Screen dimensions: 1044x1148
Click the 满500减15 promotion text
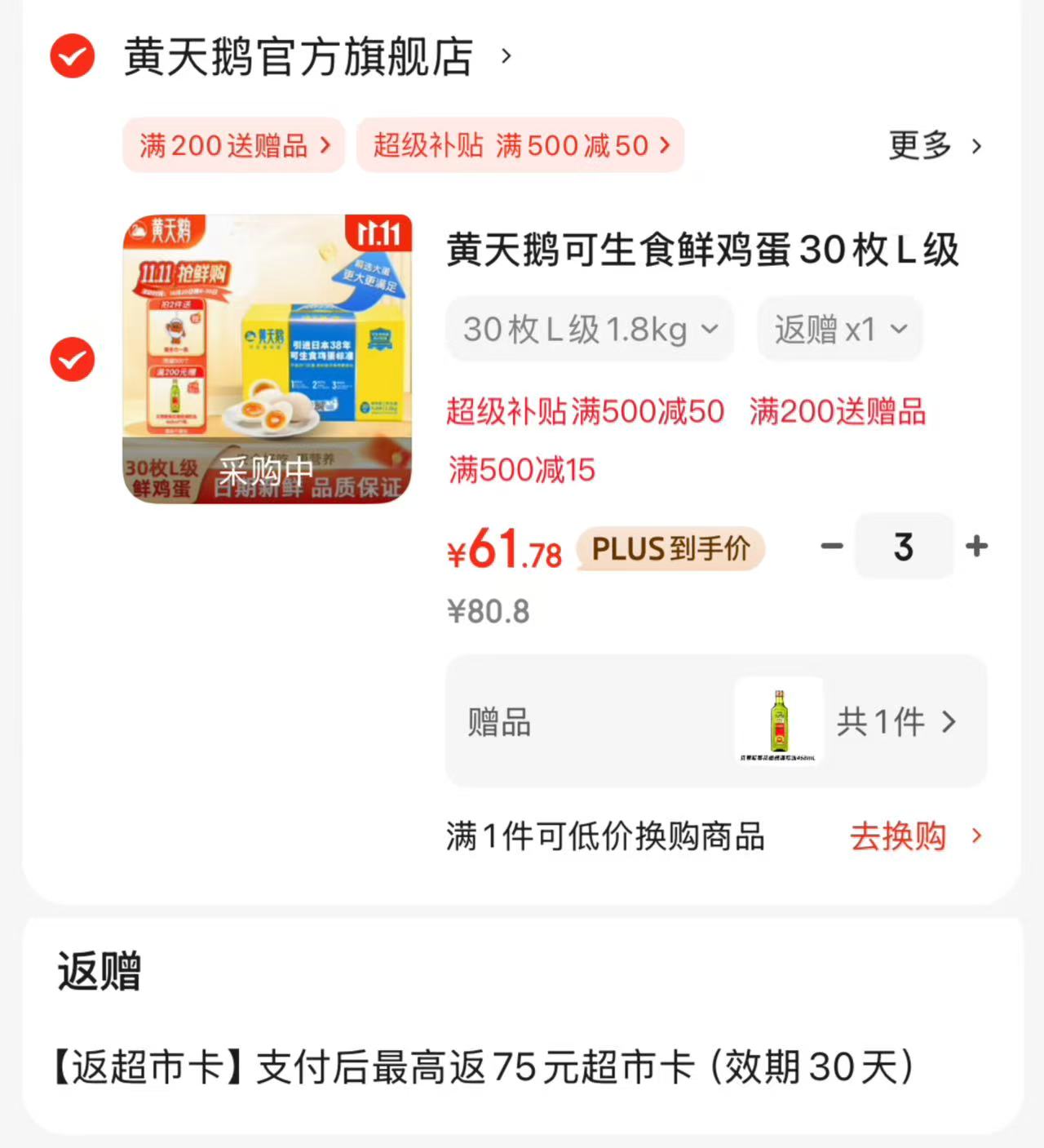coord(520,469)
